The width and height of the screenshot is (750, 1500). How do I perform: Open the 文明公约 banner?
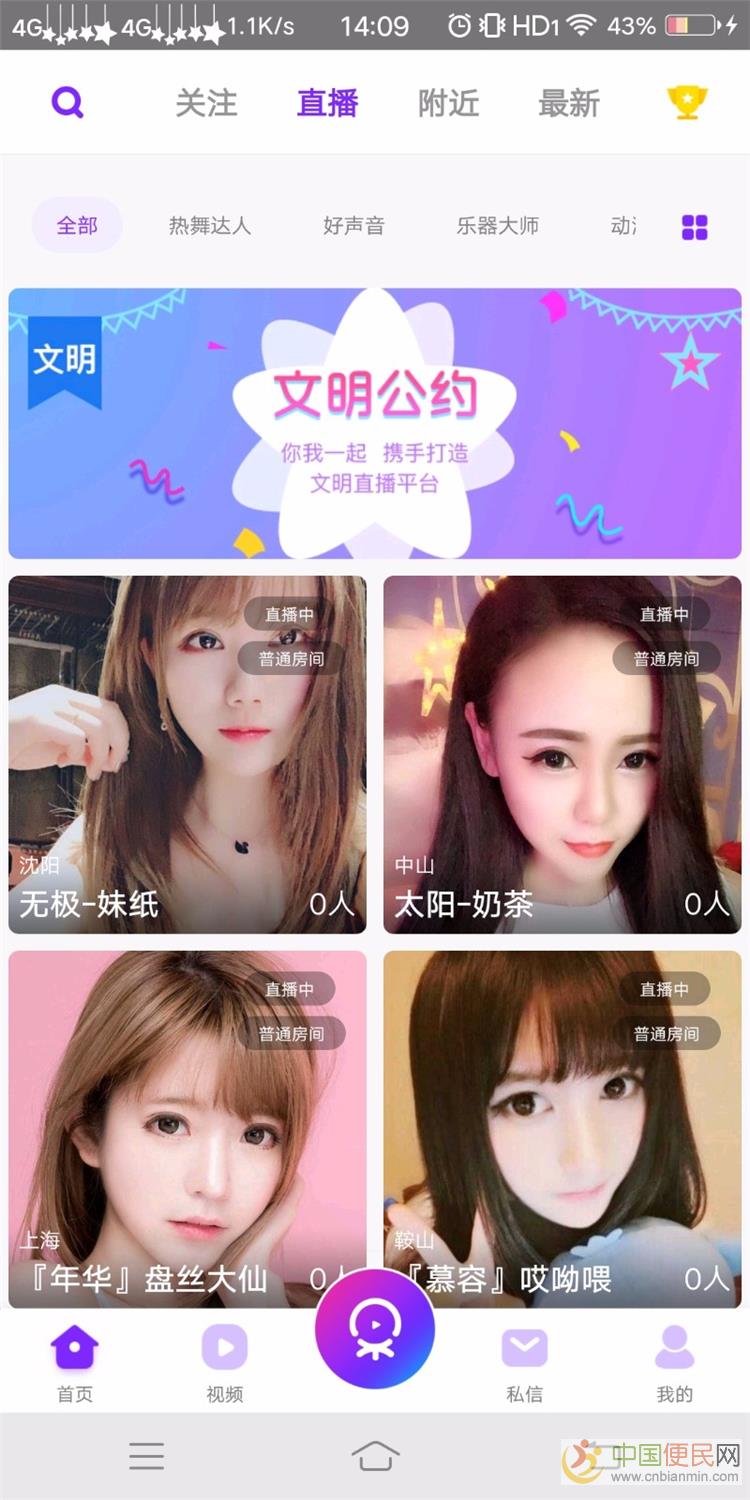(x=375, y=423)
